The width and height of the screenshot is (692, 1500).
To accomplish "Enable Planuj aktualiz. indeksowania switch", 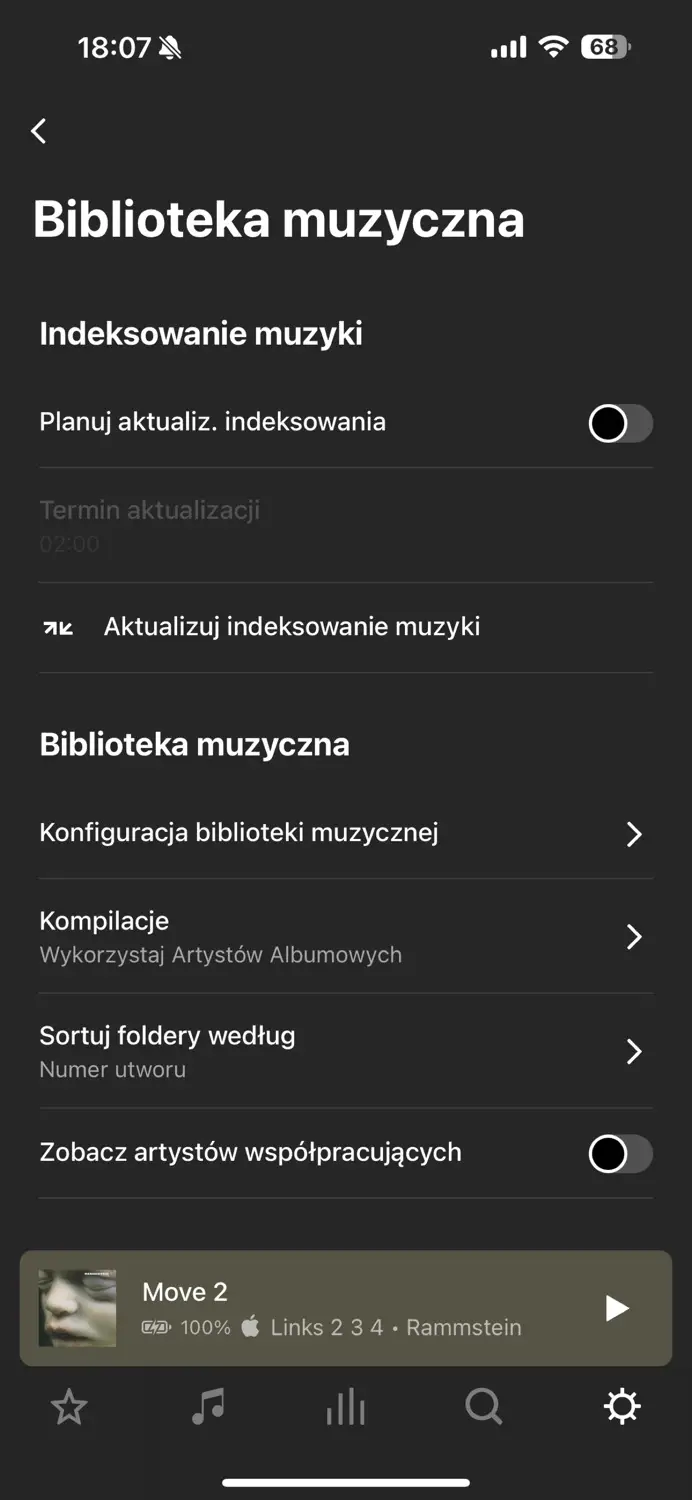I will coord(620,424).
